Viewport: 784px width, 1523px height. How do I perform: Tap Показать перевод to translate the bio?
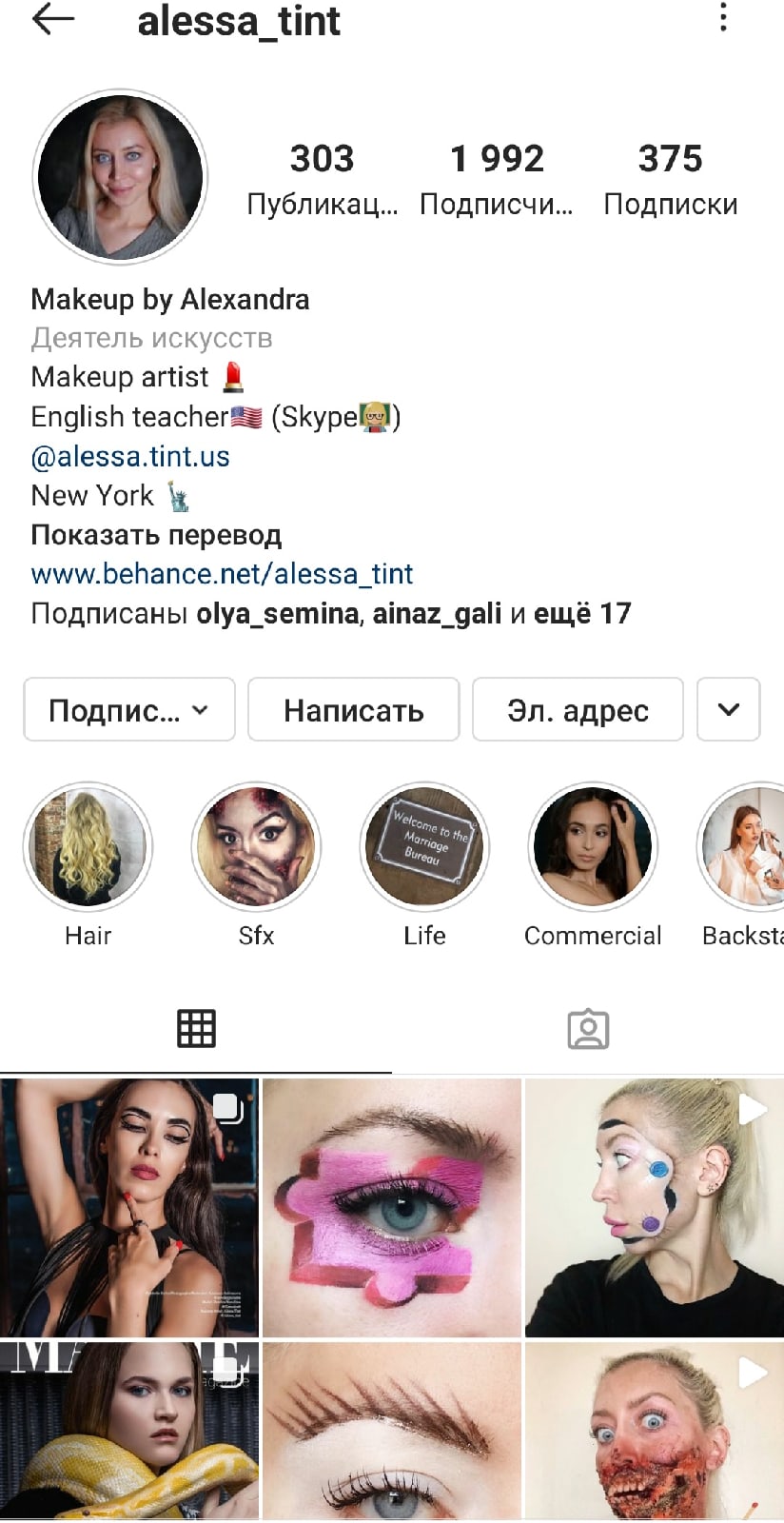(x=156, y=535)
